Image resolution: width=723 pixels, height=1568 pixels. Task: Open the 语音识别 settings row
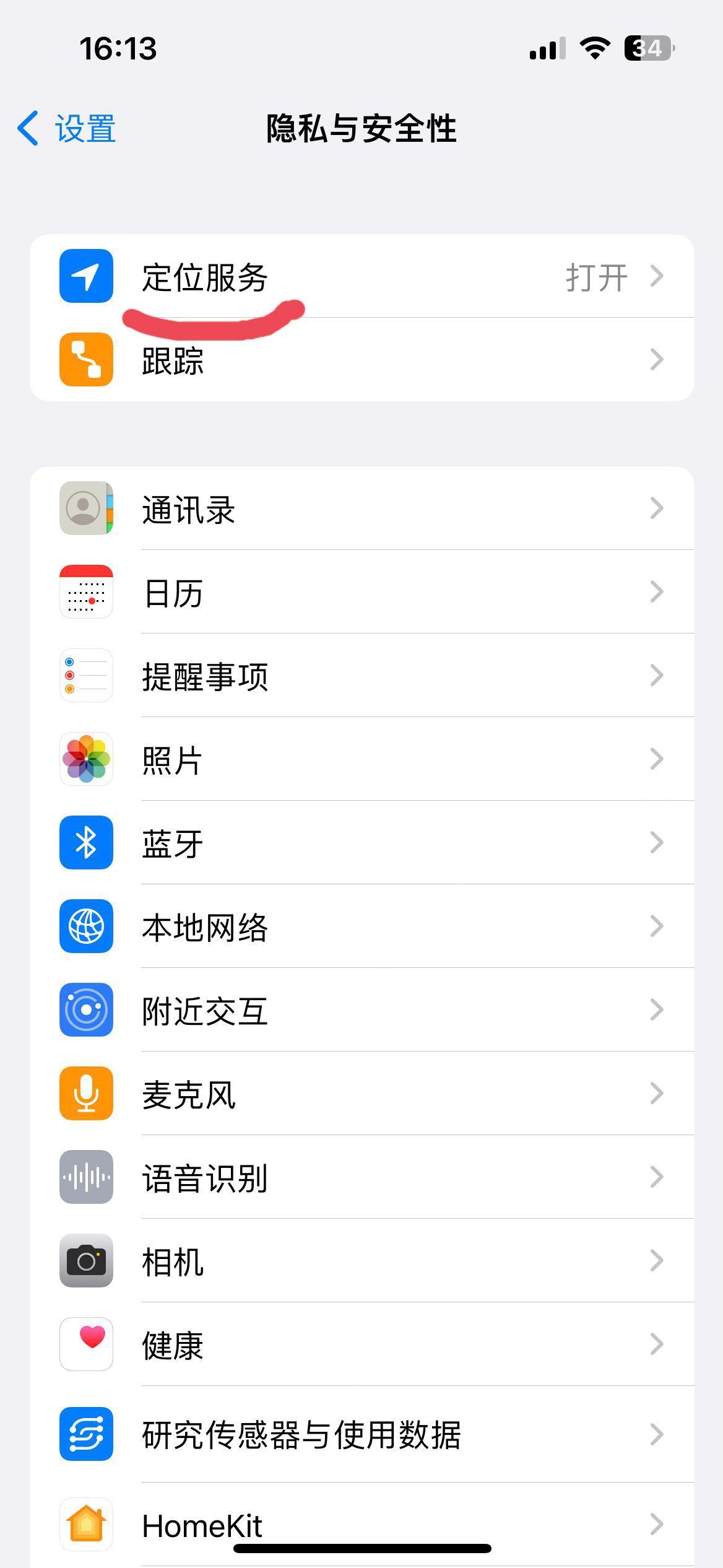coord(658,1178)
